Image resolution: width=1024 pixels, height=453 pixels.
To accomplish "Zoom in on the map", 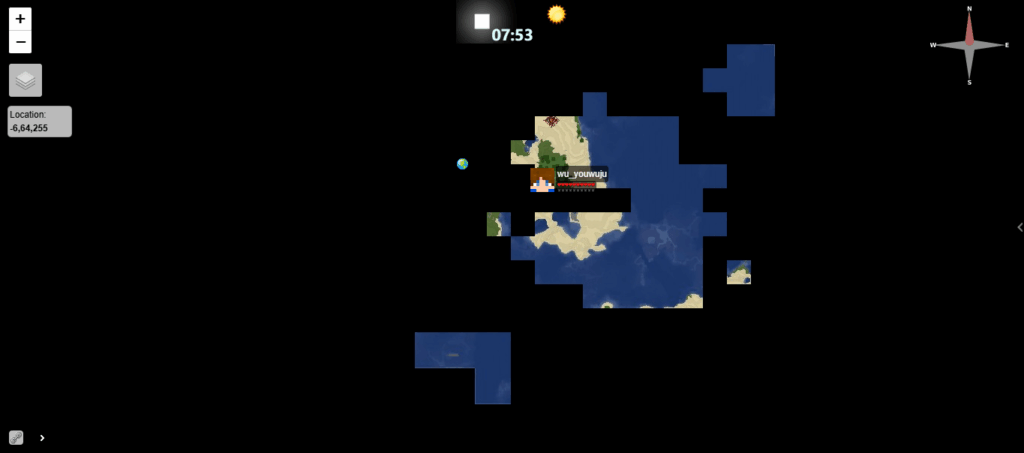I will (x=20, y=19).
